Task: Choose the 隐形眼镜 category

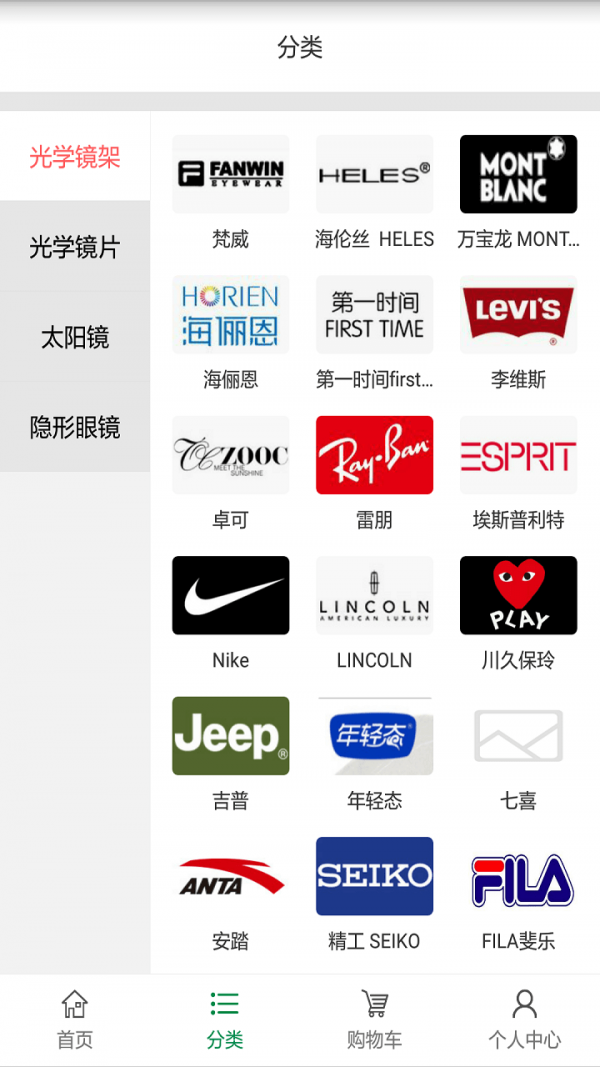Action: pos(75,427)
